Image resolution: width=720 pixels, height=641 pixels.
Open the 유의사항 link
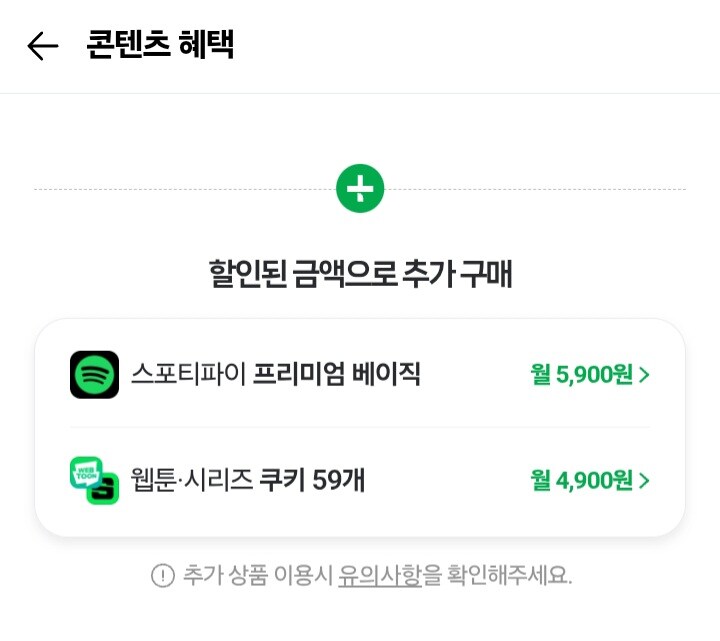click(379, 576)
